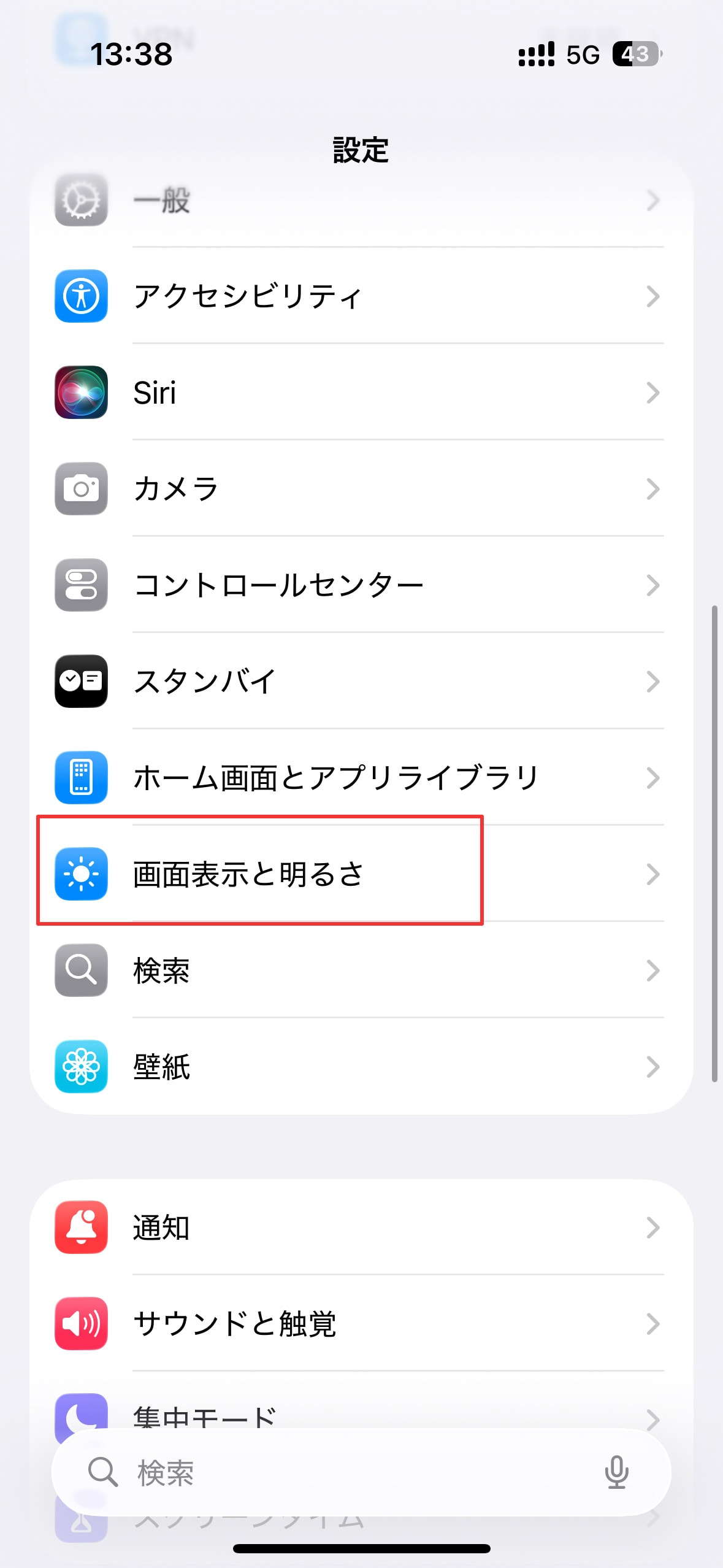Expand the Siri row chevron
723x1568 pixels.
pyautogui.click(x=652, y=393)
